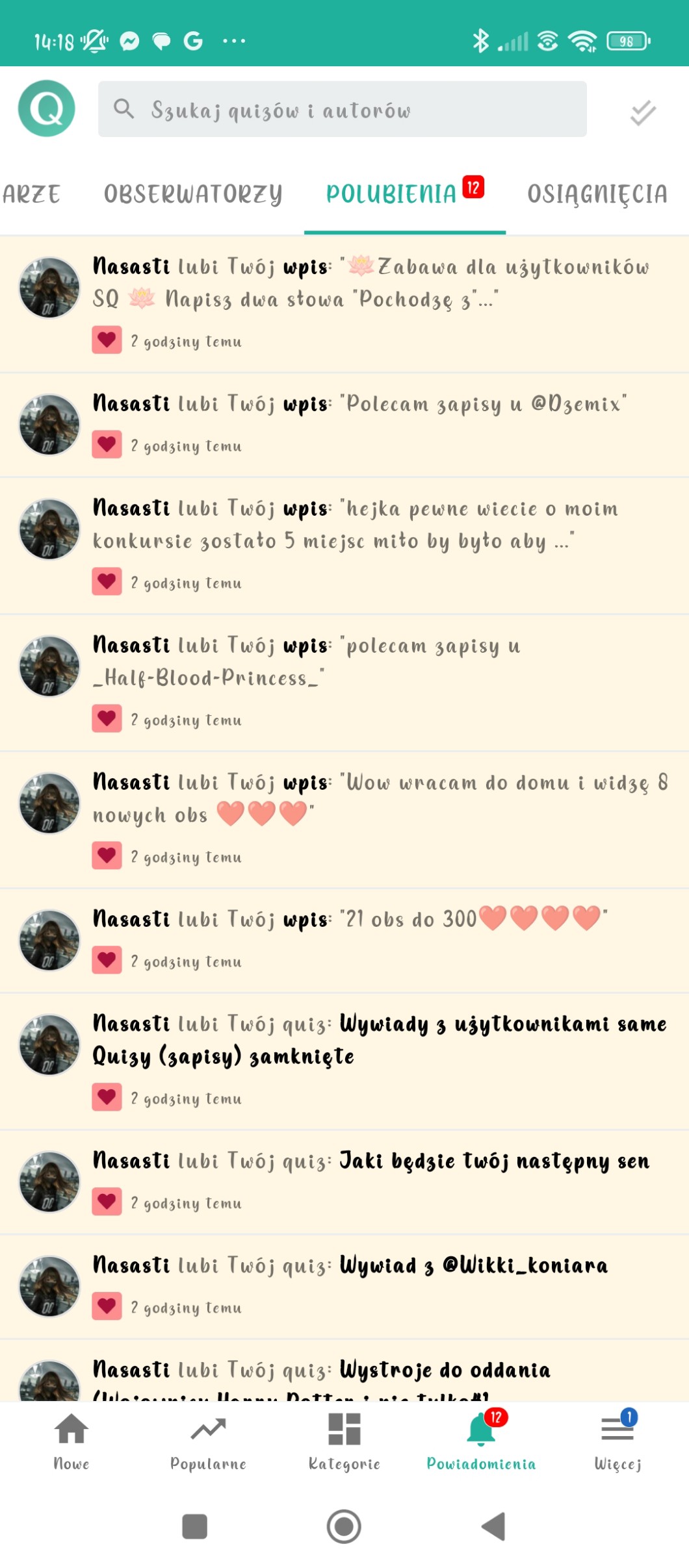Open the Popularne section
This screenshot has width=689, height=1568.
point(208,1442)
